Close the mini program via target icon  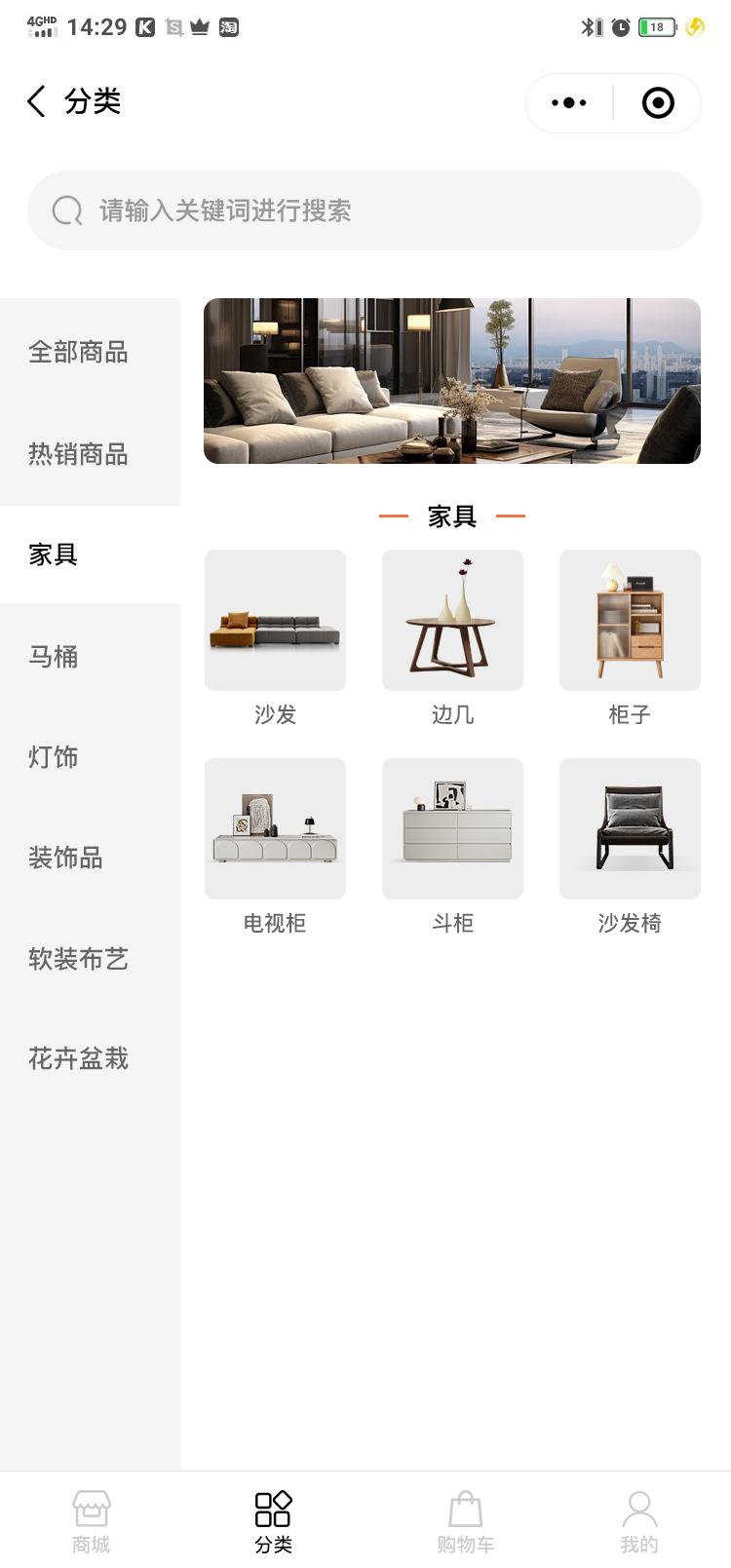(658, 102)
